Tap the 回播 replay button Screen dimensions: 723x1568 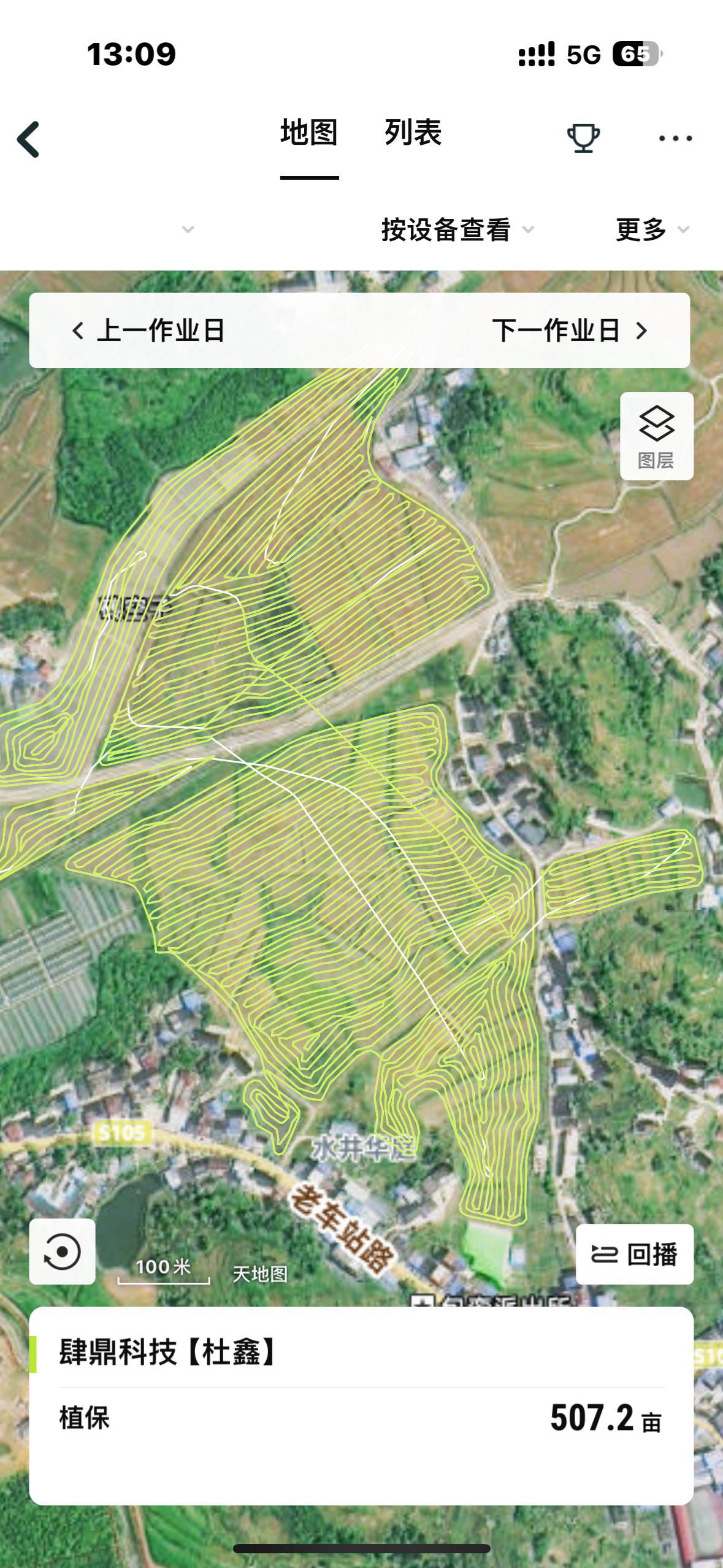pos(634,1255)
